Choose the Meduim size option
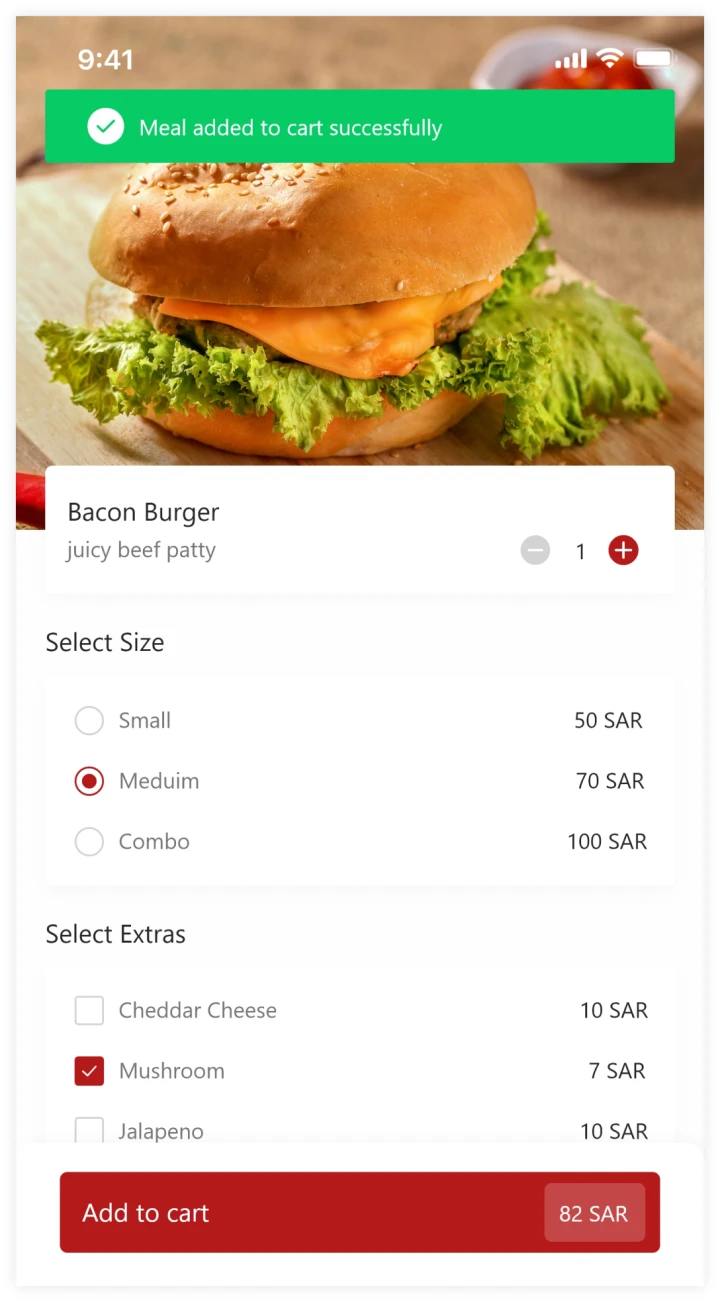Image resolution: width=720 pixels, height=1302 pixels. 89,781
